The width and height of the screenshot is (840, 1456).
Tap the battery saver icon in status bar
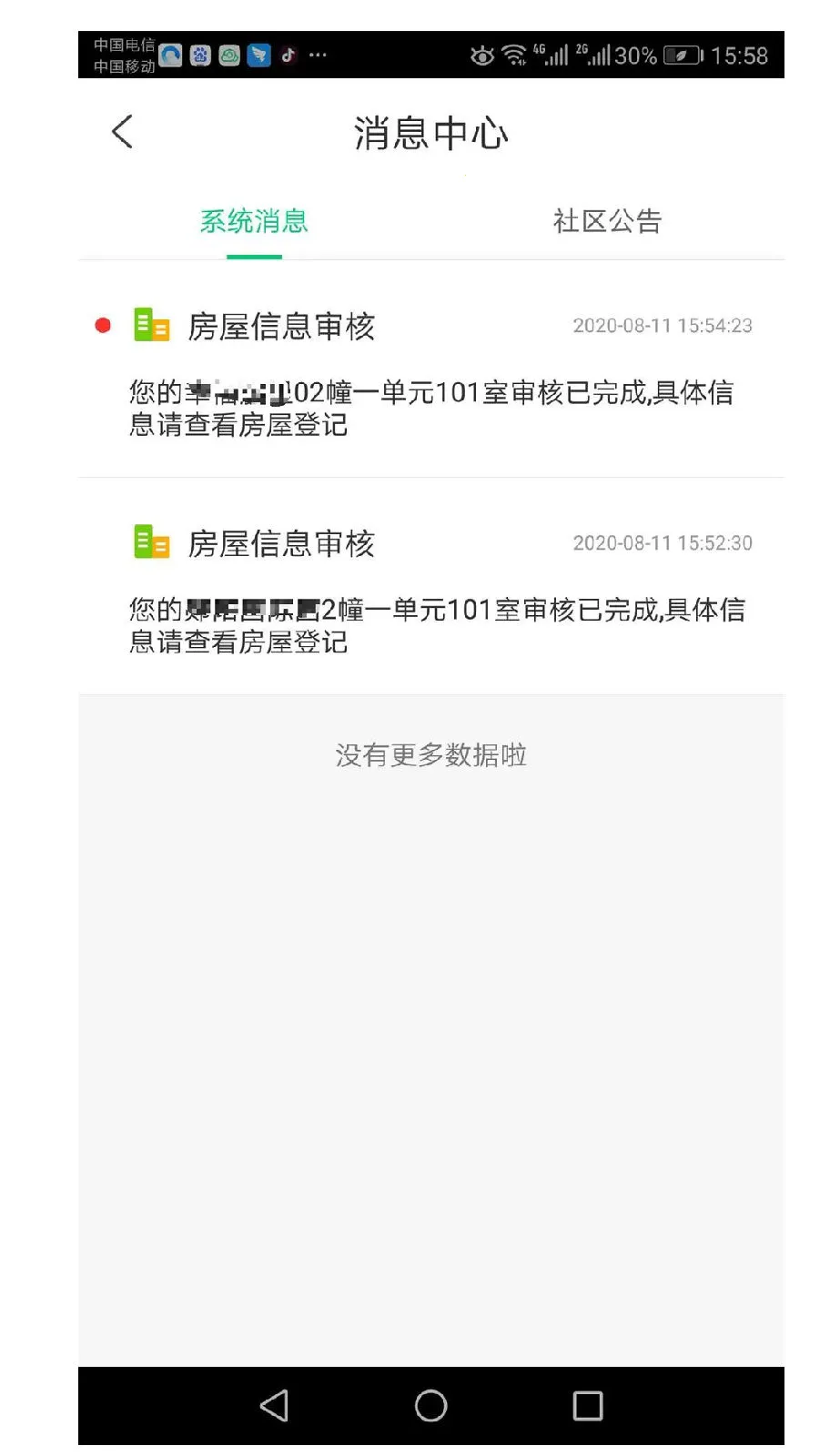coord(683,56)
